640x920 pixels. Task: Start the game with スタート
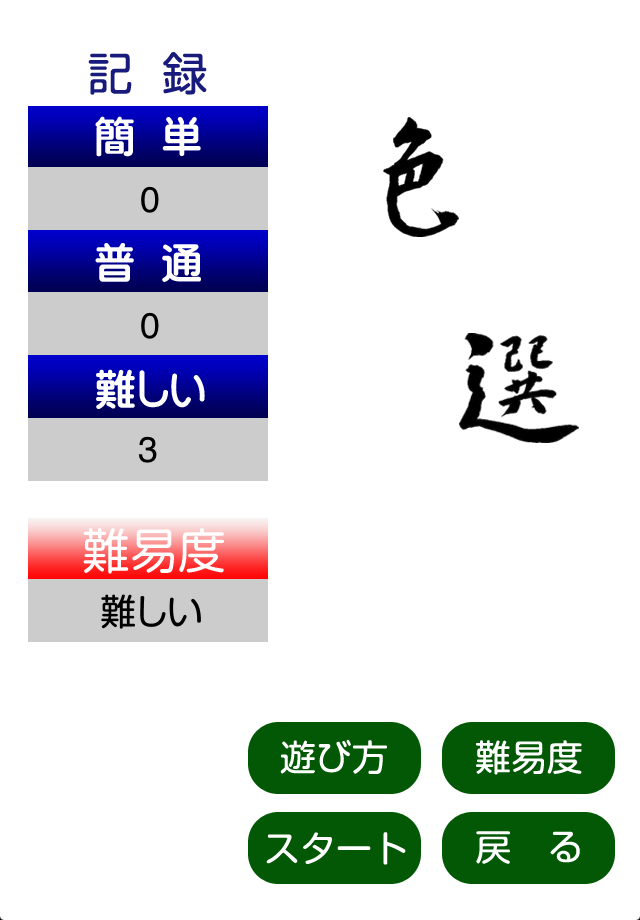pyautogui.click(x=334, y=848)
